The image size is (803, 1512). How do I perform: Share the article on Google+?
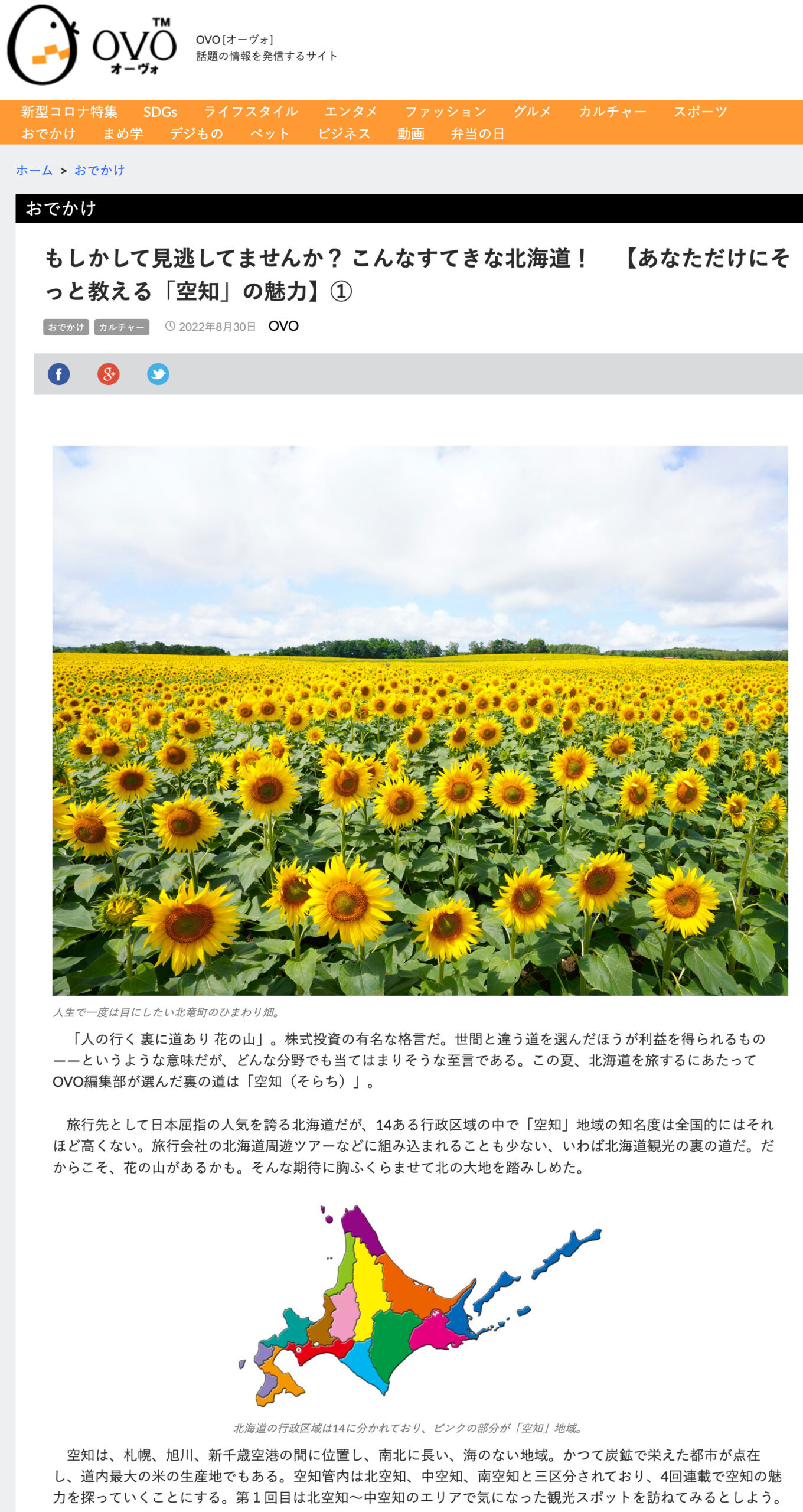(109, 373)
